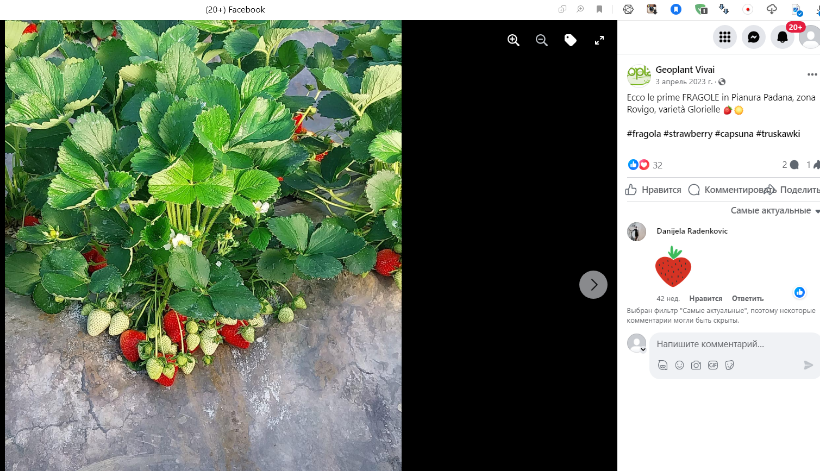Open the notifications bell

coord(783,37)
